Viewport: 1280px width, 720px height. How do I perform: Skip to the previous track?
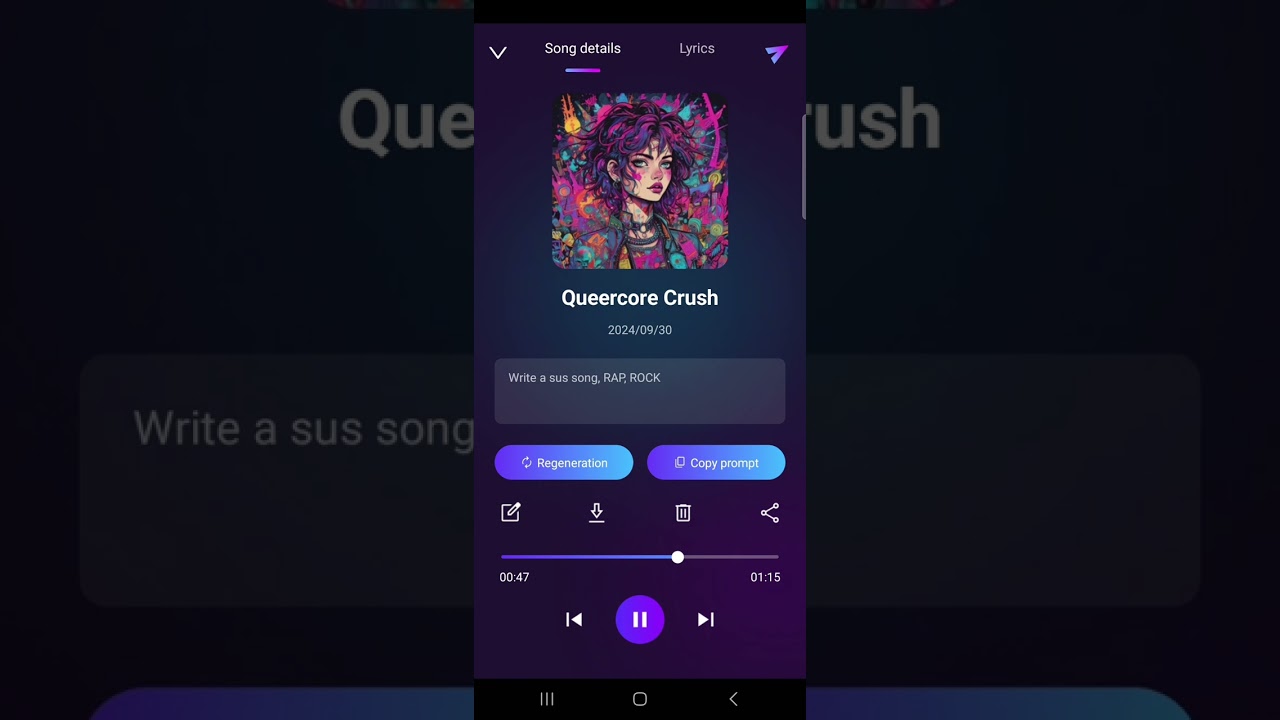click(x=574, y=619)
